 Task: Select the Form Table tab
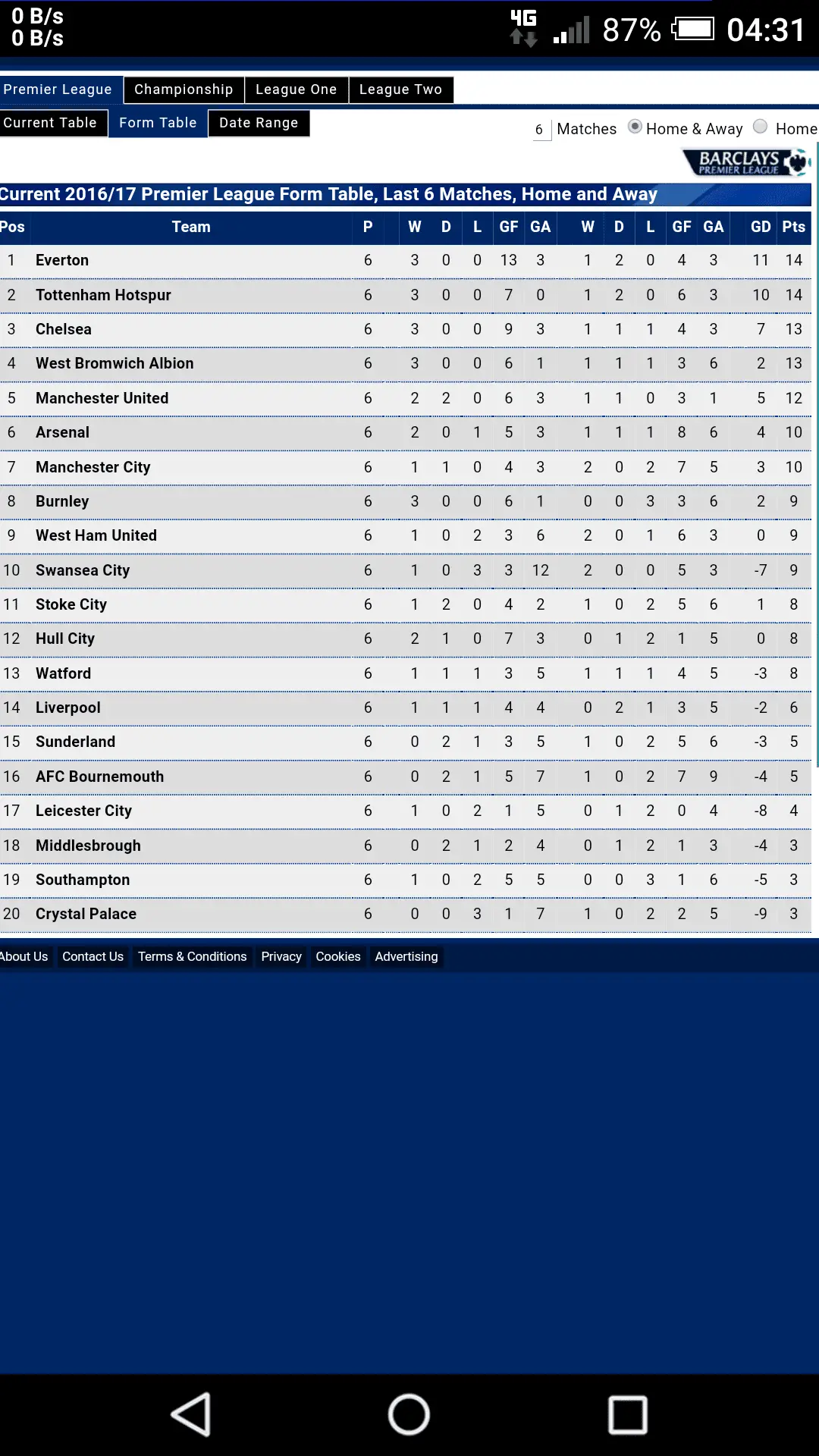[x=158, y=123]
